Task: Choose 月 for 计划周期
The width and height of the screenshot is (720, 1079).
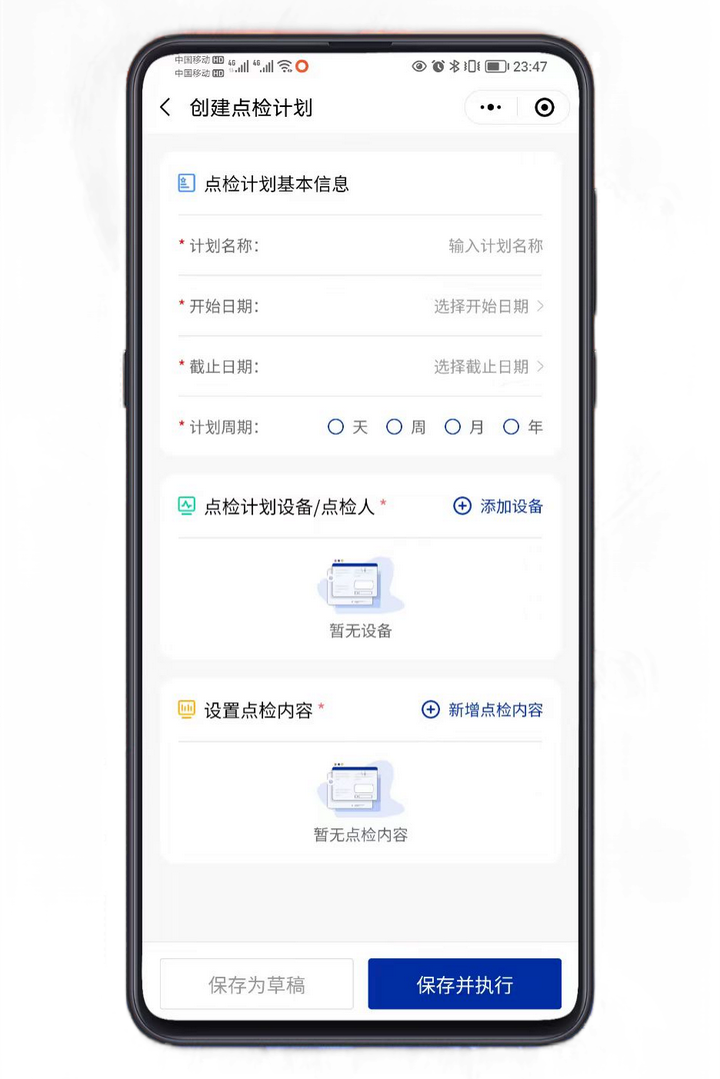Action: pos(464,427)
